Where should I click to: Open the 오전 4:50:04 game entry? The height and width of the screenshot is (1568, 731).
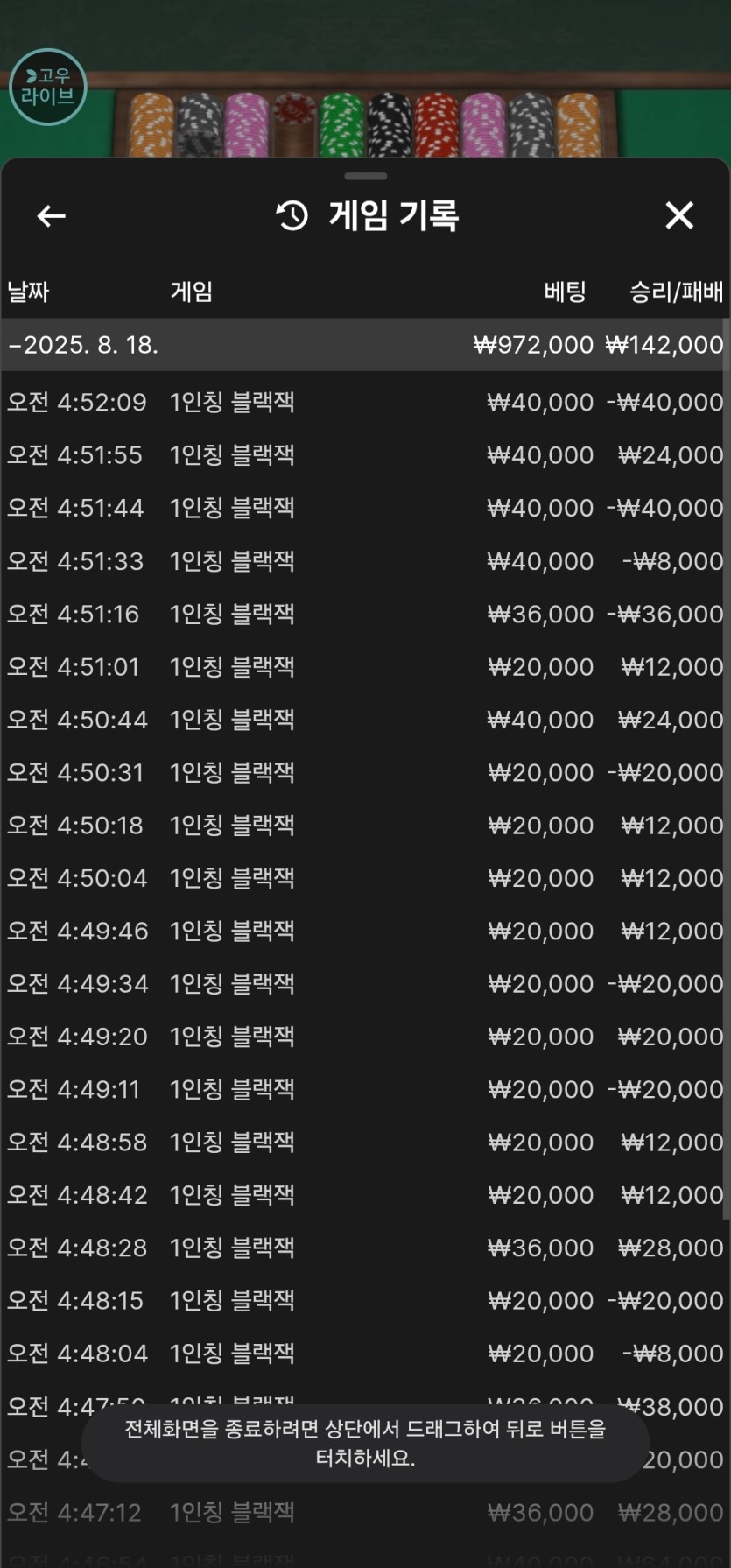(x=364, y=878)
